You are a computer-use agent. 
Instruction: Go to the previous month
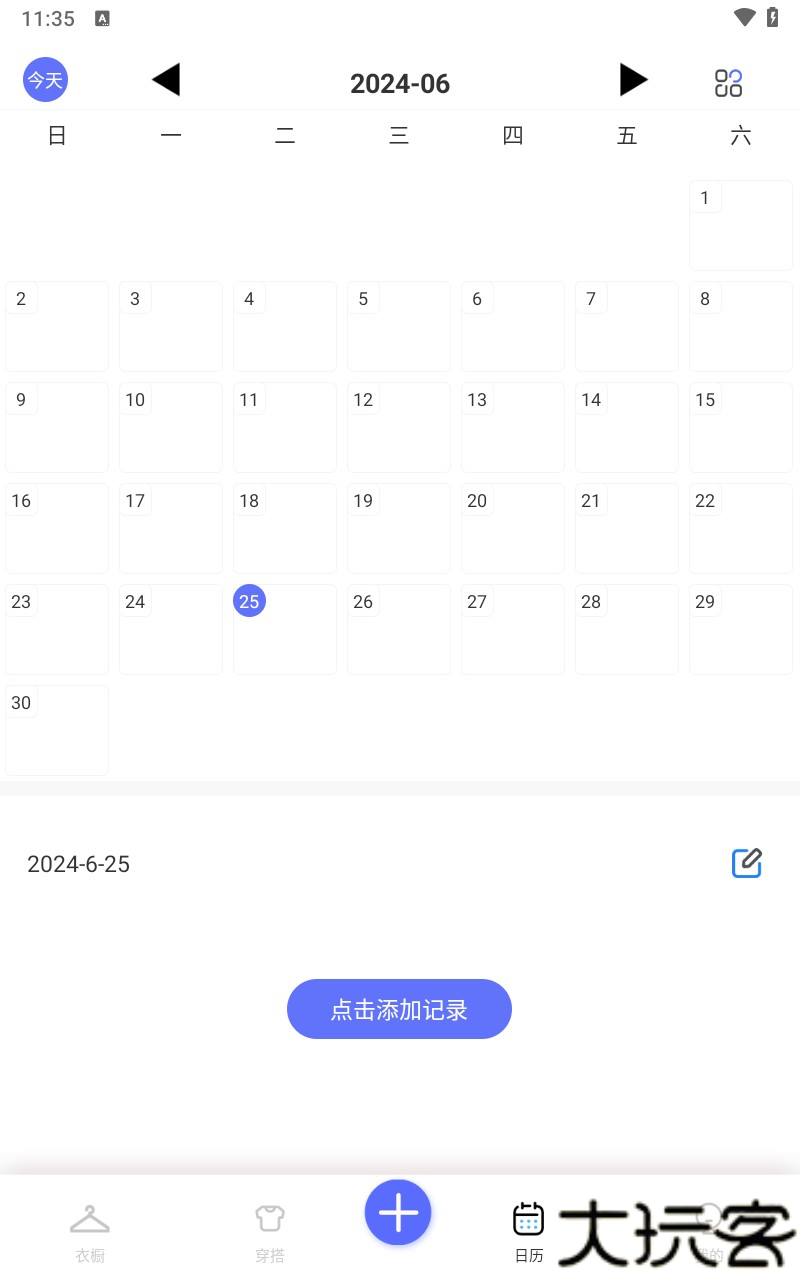pos(166,80)
